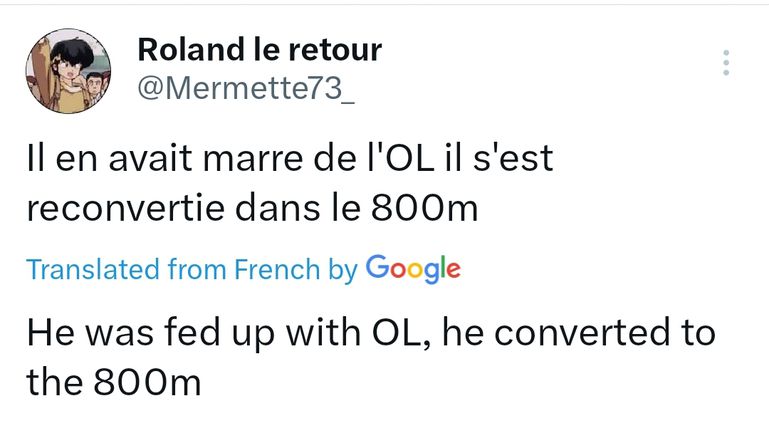Viewport: 769px width, 433px height.
Task: Tap Translated from French by Google
Action: point(243,269)
